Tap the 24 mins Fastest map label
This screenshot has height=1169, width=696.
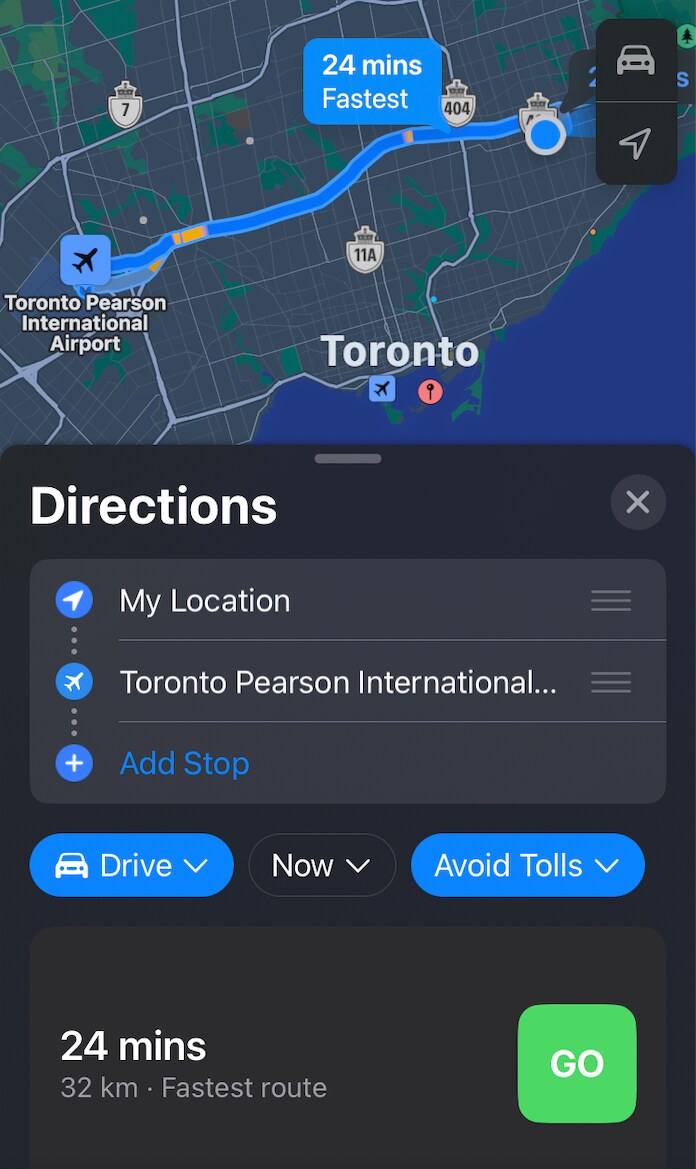click(x=372, y=82)
